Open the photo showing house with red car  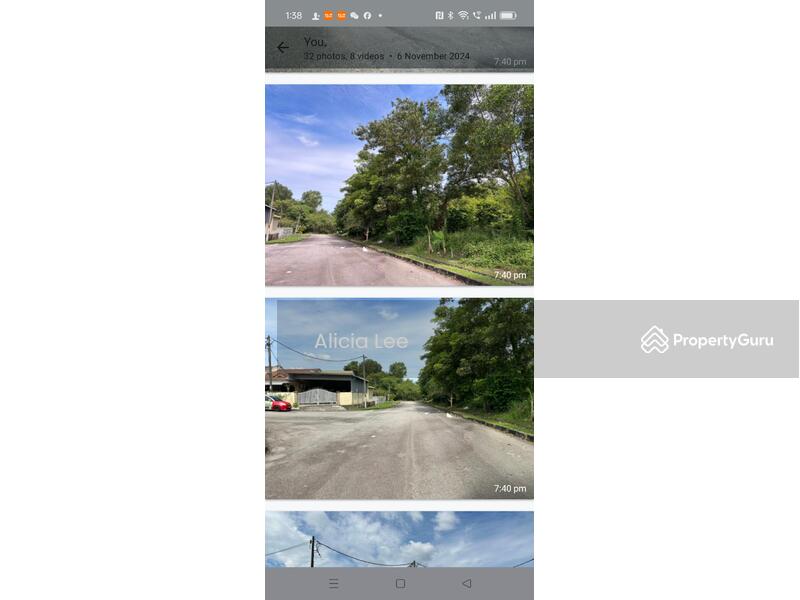(x=399, y=398)
